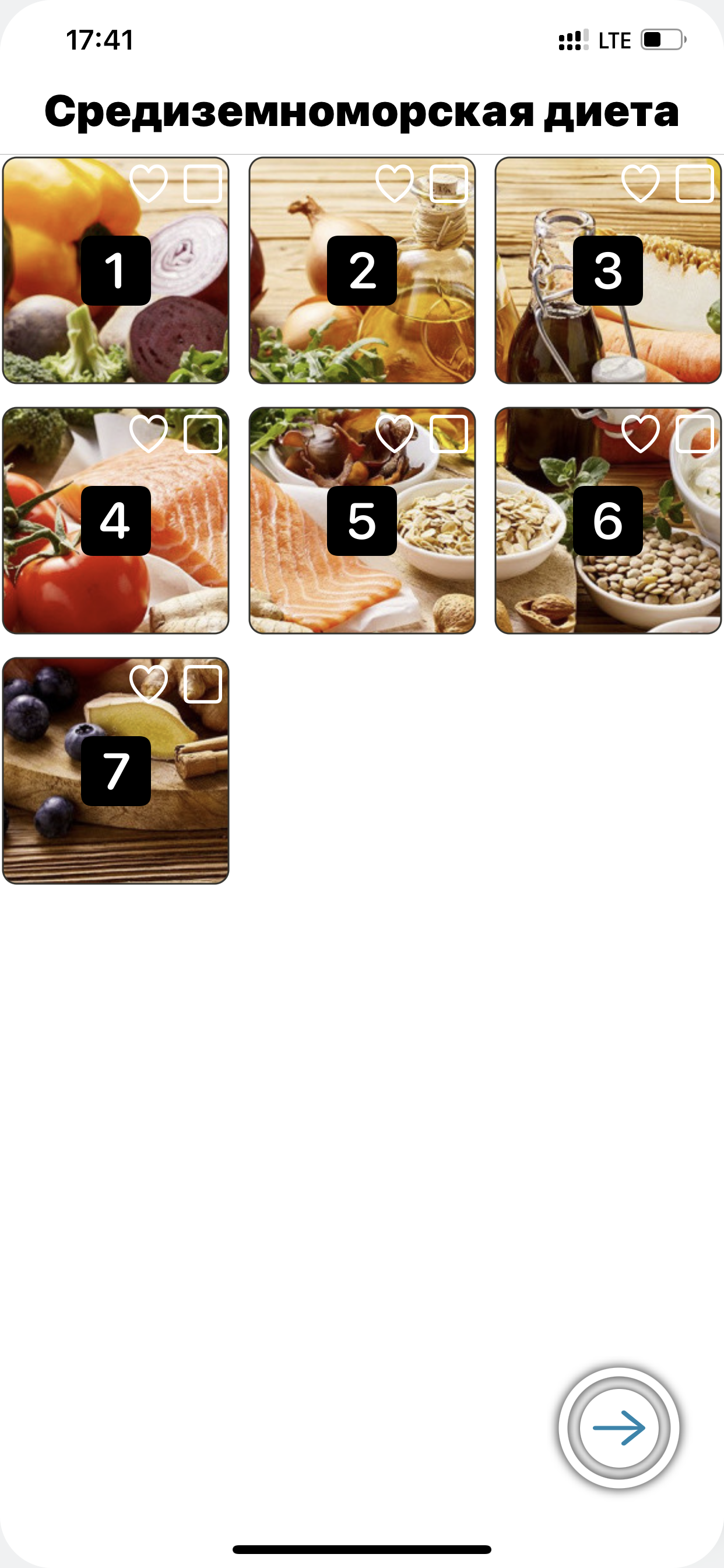Tap the title Средиземноморская диета

point(362,111)
